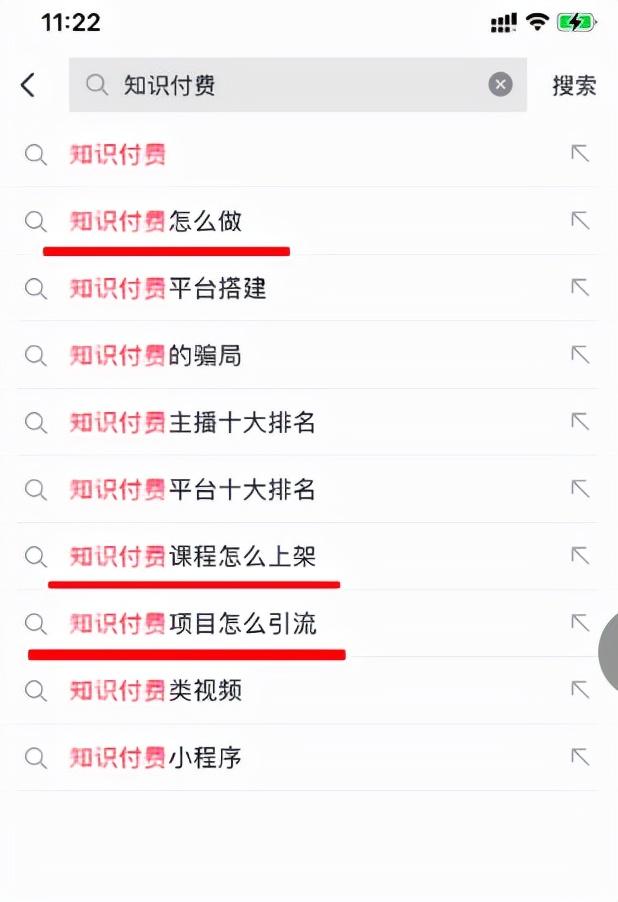The image size is (618, 902).
Task: Pick the suggestion 知识付费平台十大排名
Action: [192, 489]
